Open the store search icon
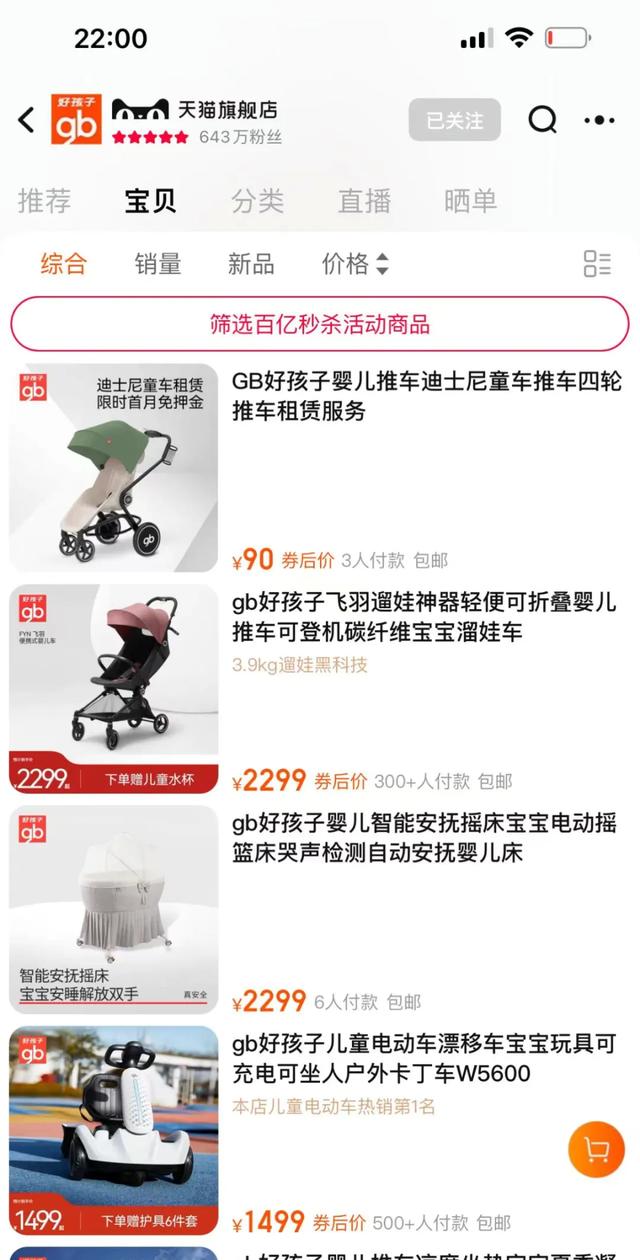This screenshot has height=1260, width=640. (x=542, y=120)
